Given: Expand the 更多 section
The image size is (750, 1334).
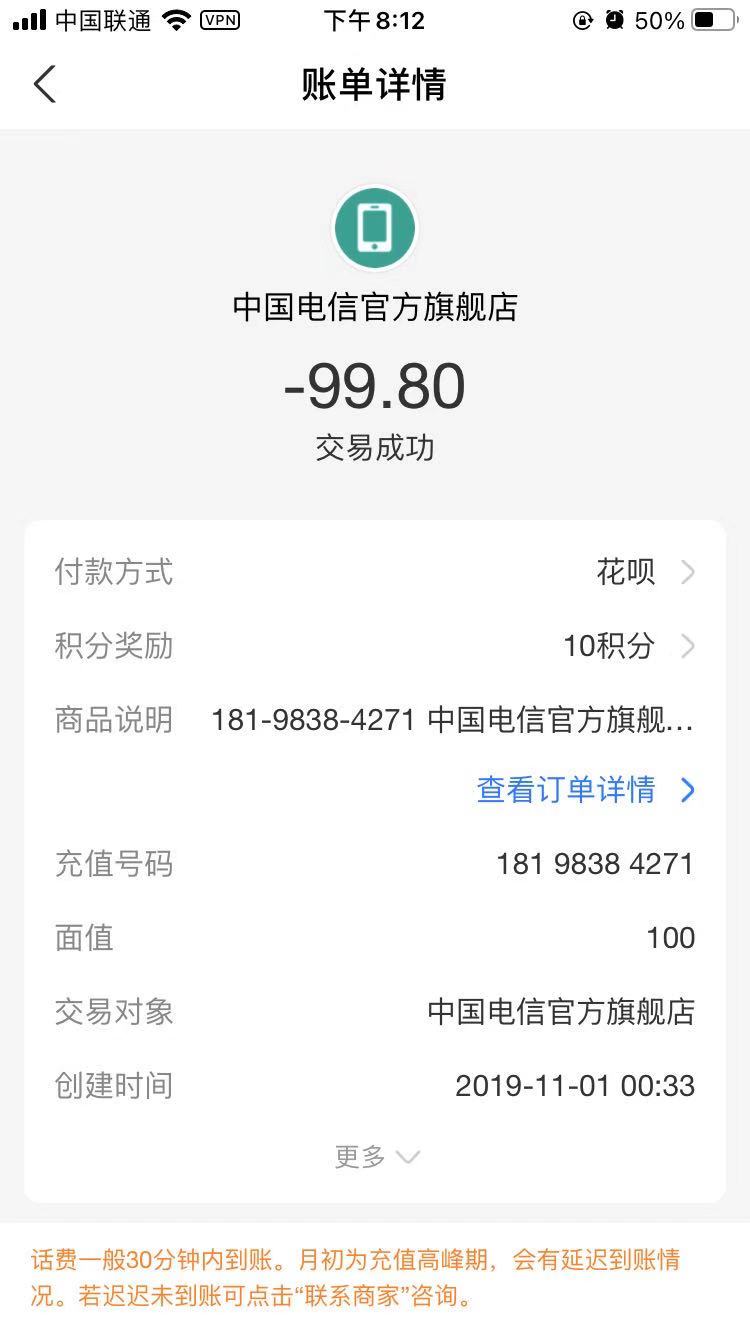Looking at the screenshot, I should tap(376, 1157).
